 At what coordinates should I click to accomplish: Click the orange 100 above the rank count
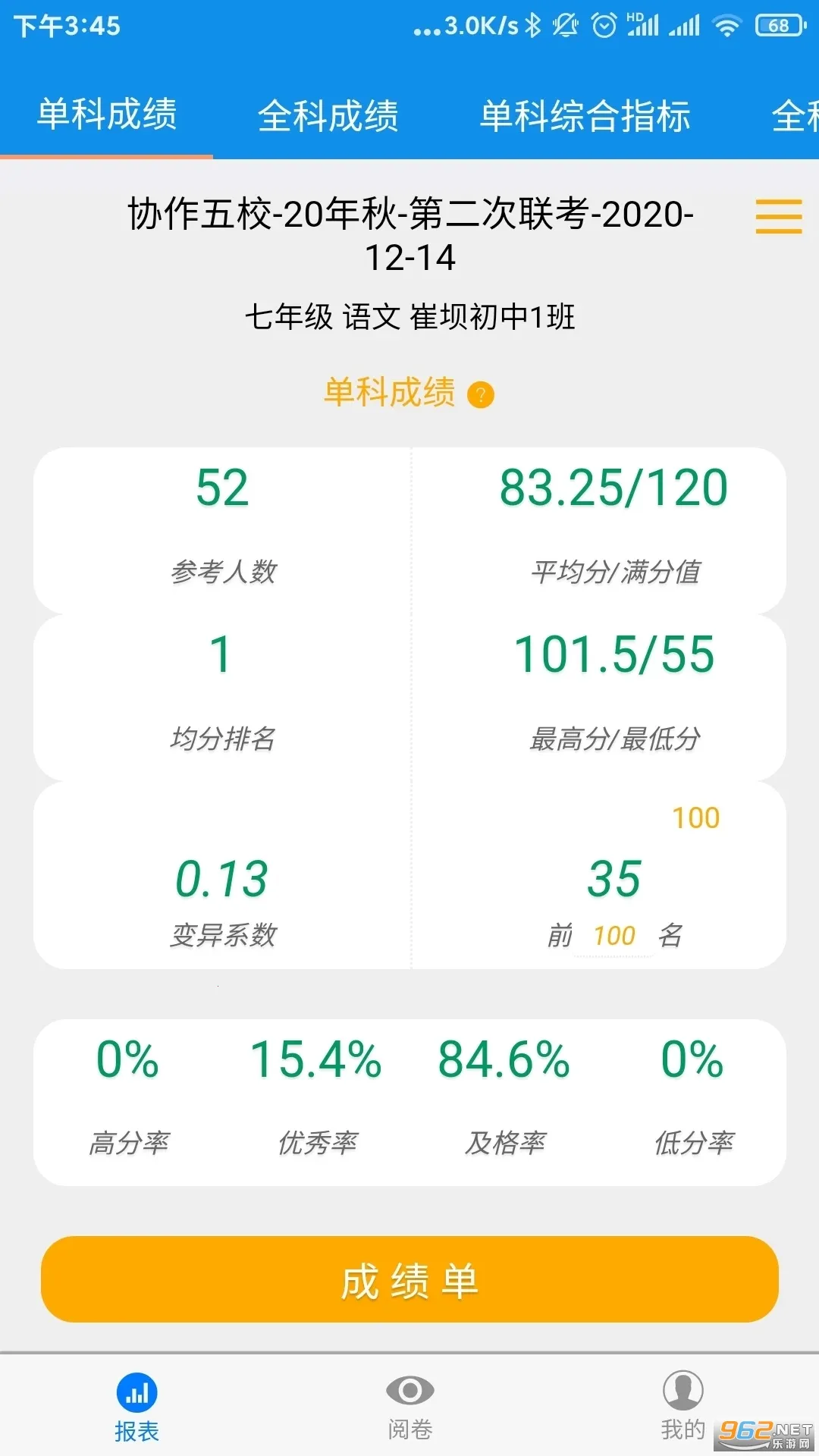[x=695, y=817]
